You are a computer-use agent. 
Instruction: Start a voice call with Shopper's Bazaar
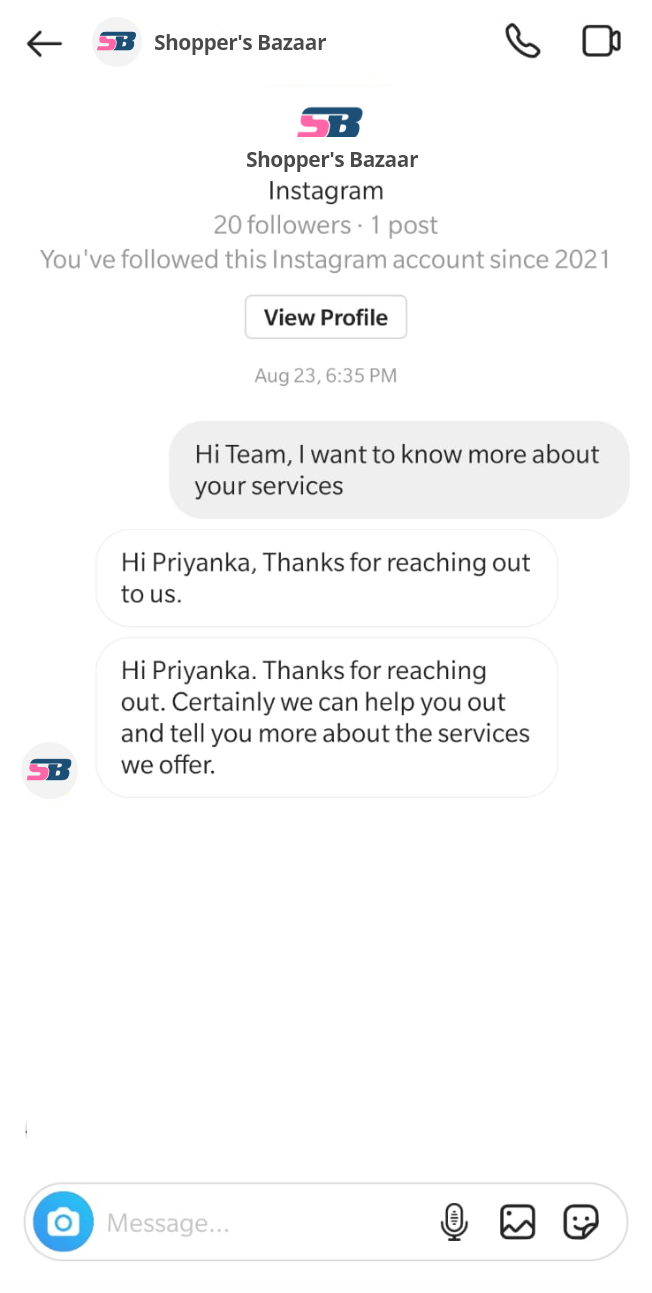[522, 41]
